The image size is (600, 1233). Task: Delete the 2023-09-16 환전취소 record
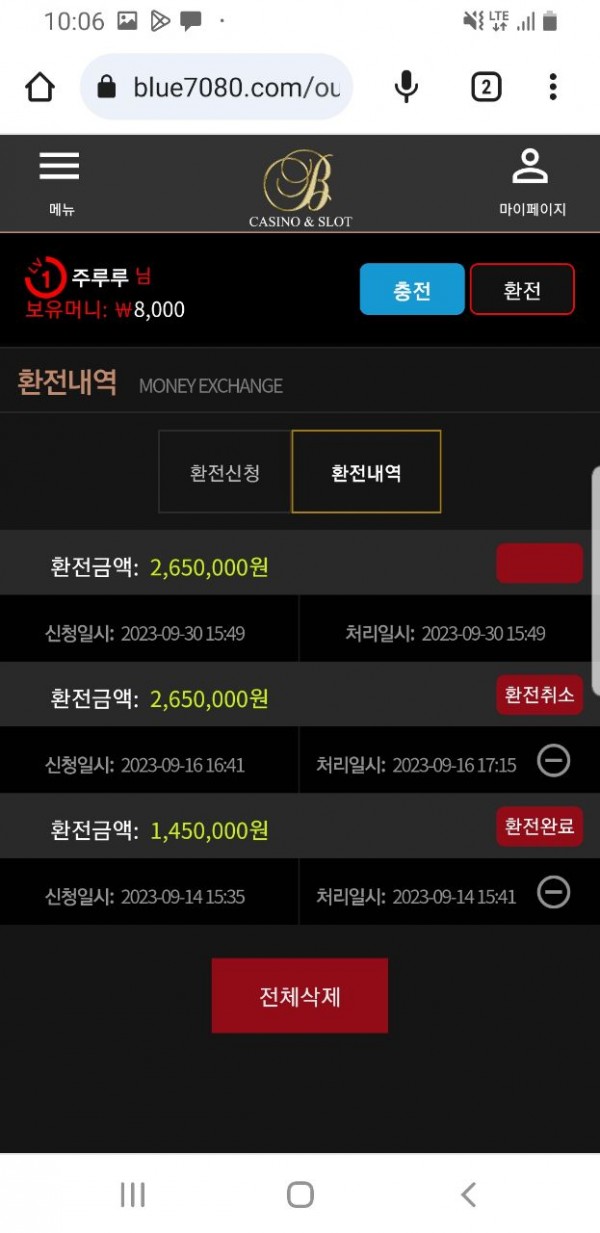click(x=553, y=762)
